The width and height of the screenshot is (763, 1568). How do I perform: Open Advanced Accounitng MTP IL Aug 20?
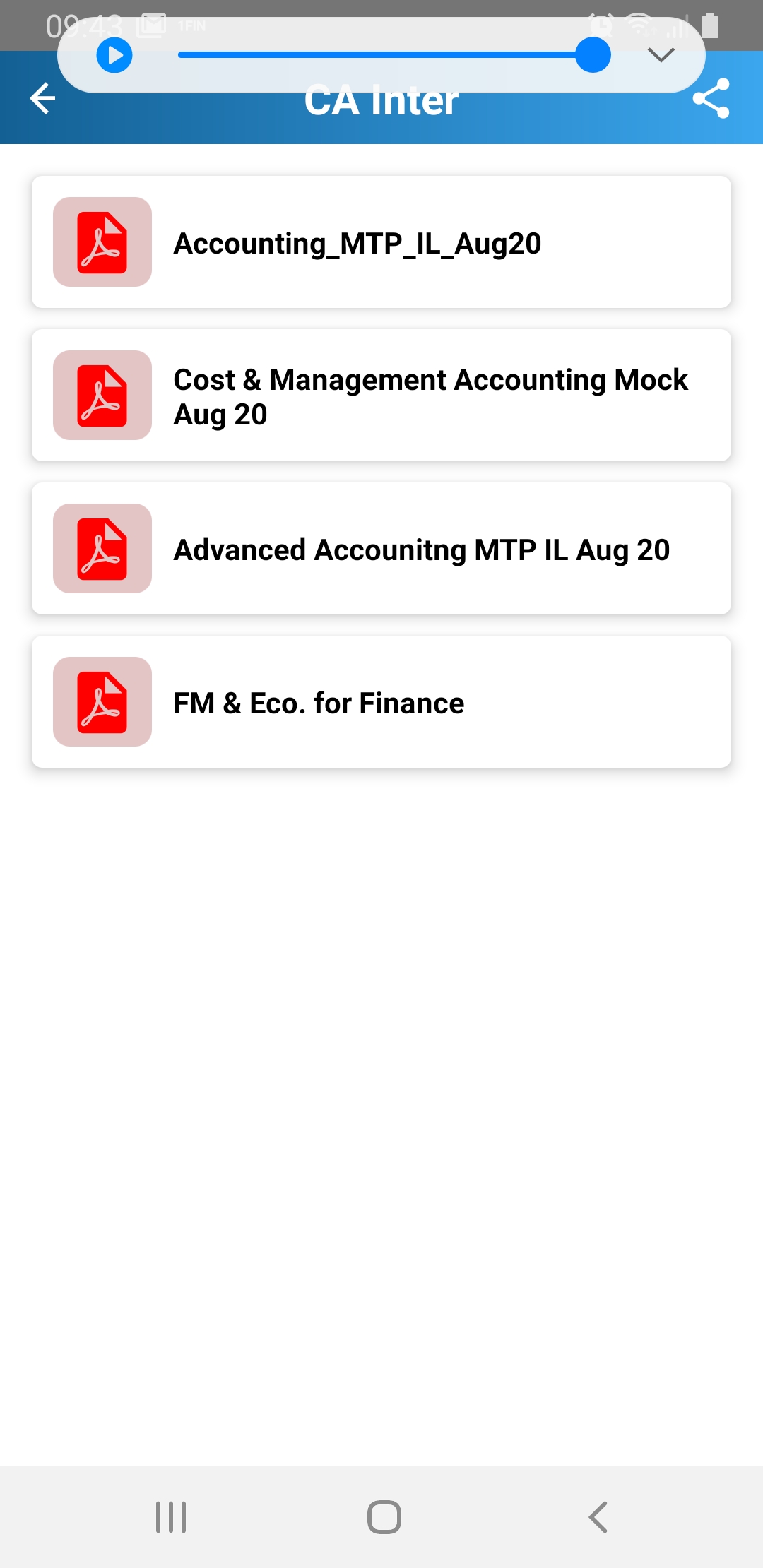381,549
